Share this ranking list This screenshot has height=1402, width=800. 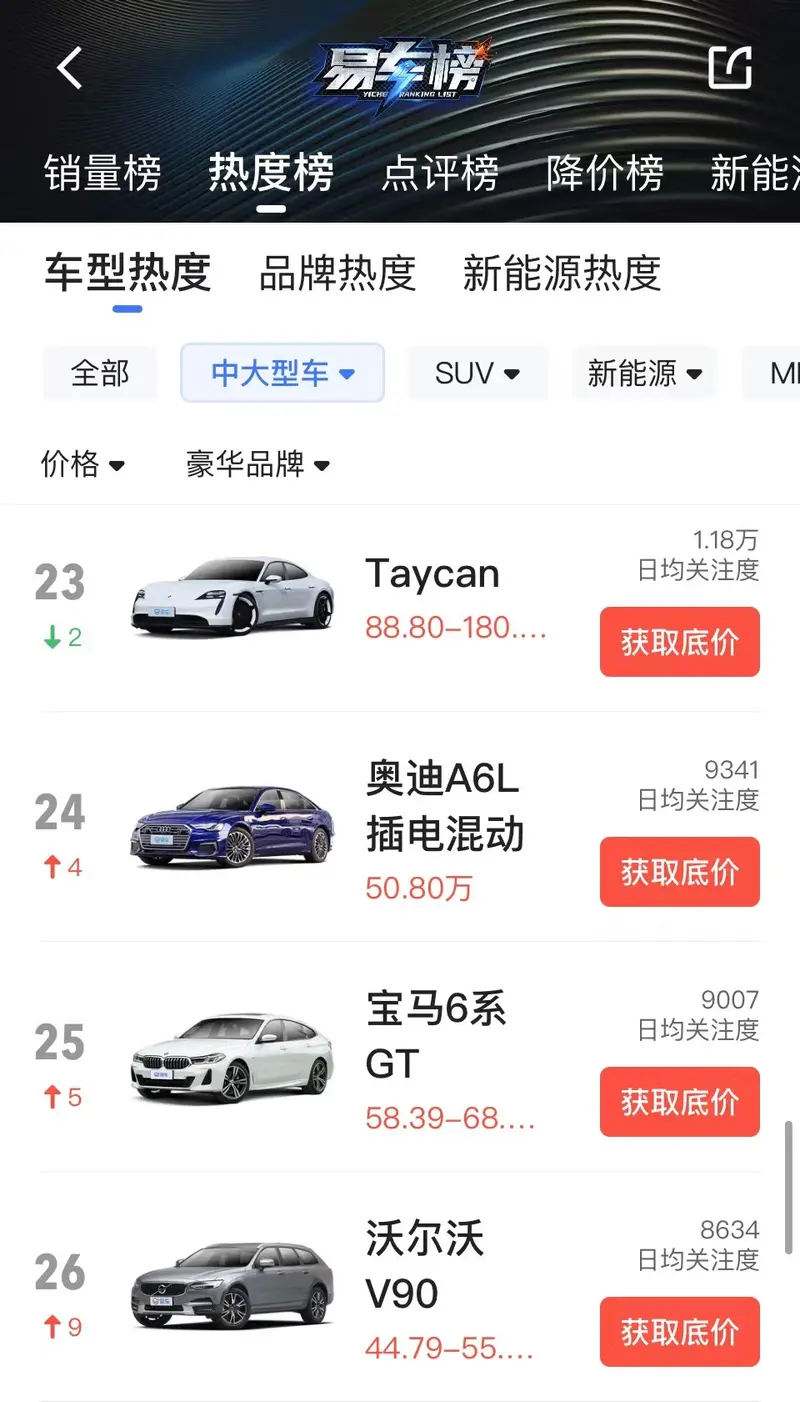click(x=730, y=67)
